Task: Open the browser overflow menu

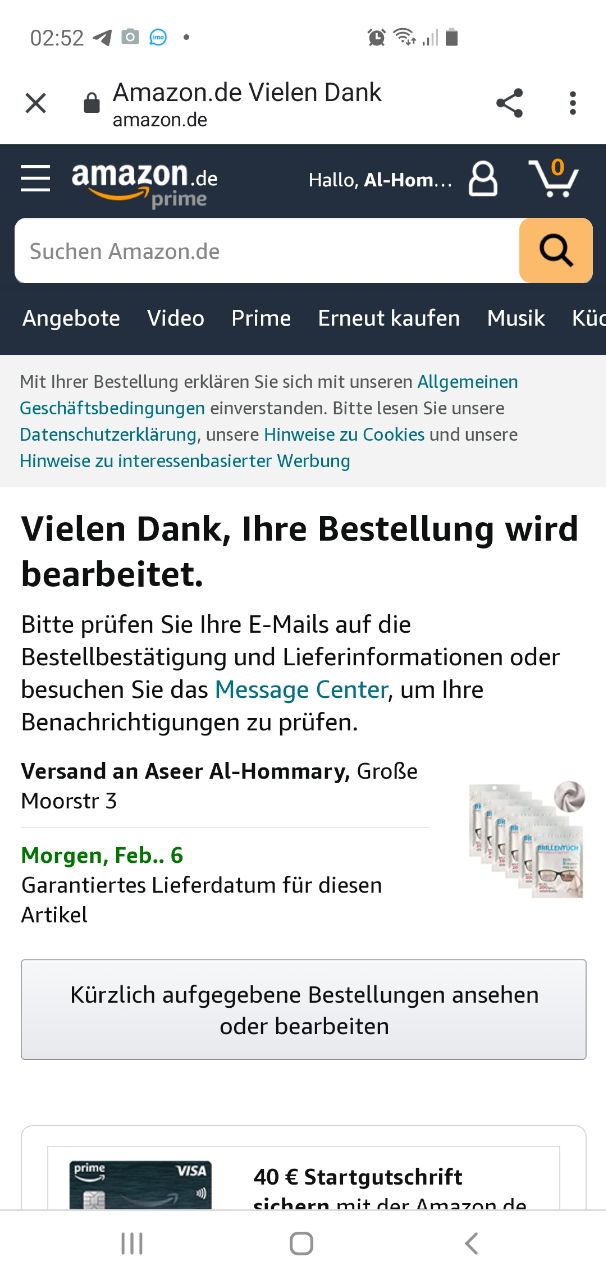Action: (x=572, y=103)
